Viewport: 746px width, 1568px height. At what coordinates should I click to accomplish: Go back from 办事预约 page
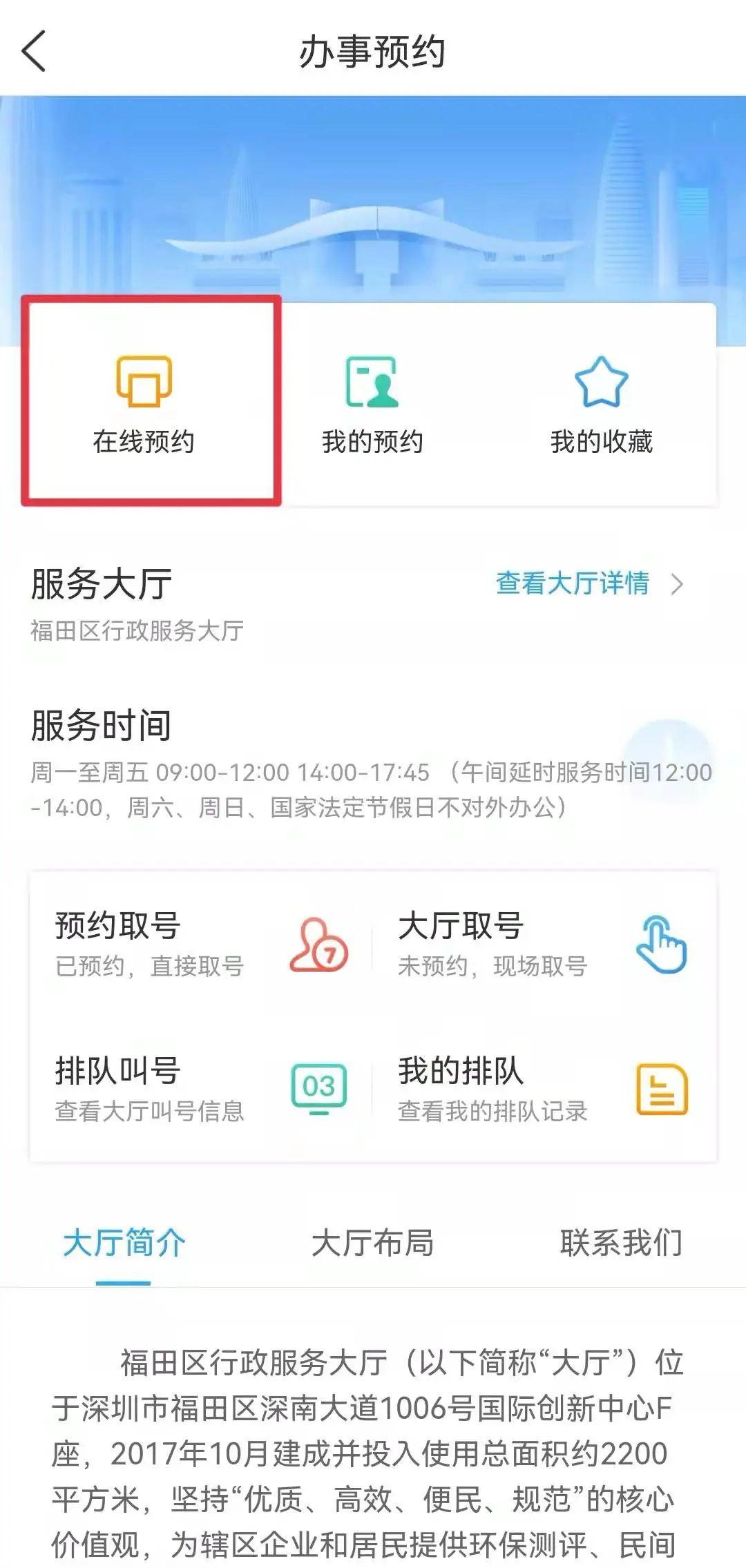(x=35, y=52)
